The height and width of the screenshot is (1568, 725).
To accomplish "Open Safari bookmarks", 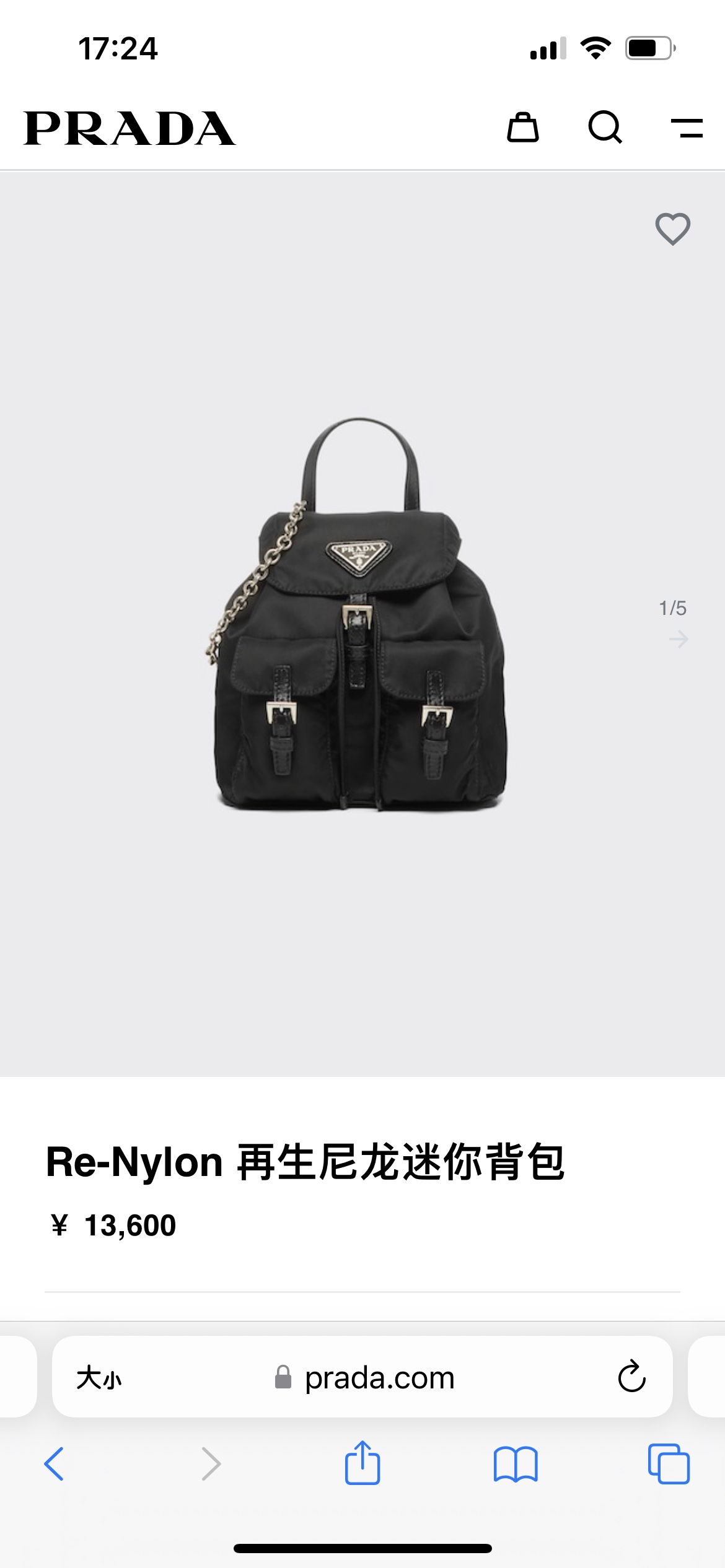I will pyautogui.click(x=516, y=1464).
